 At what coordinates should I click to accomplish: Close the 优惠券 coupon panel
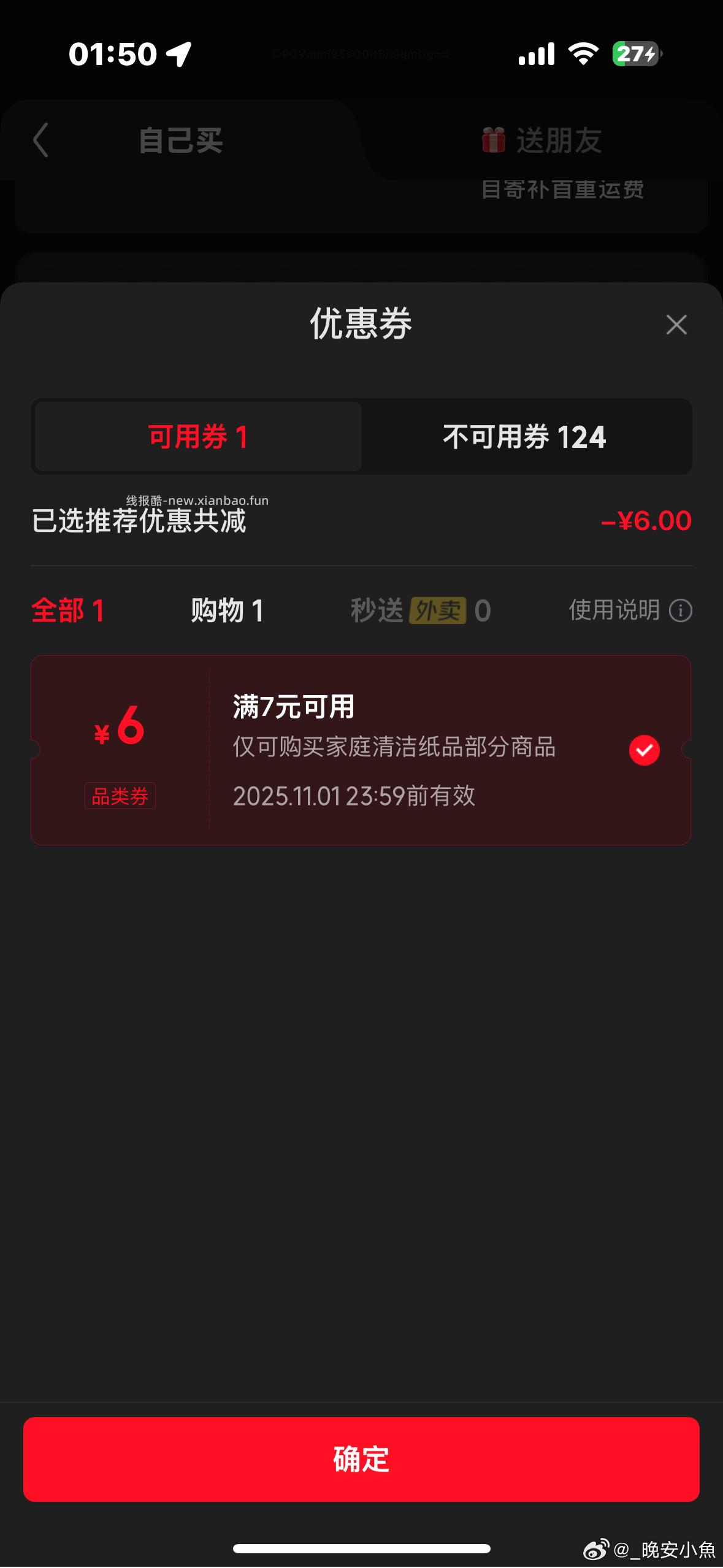[x=675, y=325]
